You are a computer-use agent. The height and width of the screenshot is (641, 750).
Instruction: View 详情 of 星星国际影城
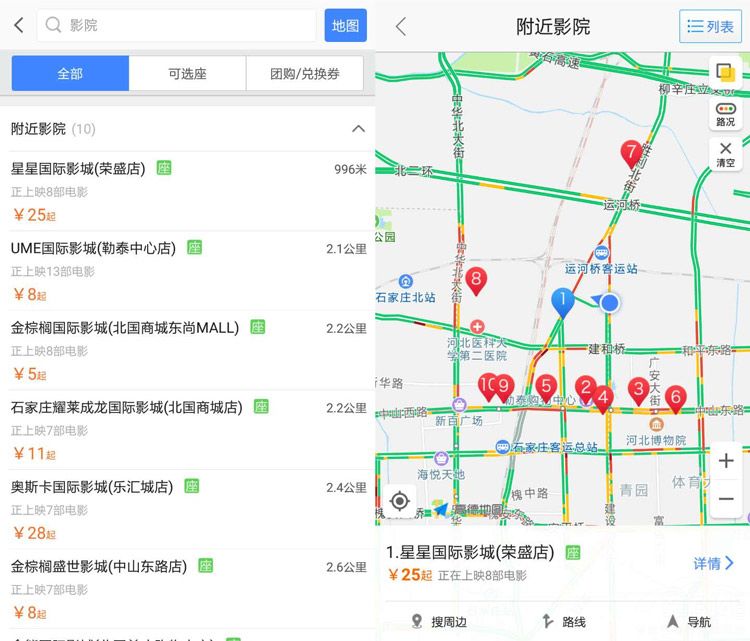pos(714,564)
